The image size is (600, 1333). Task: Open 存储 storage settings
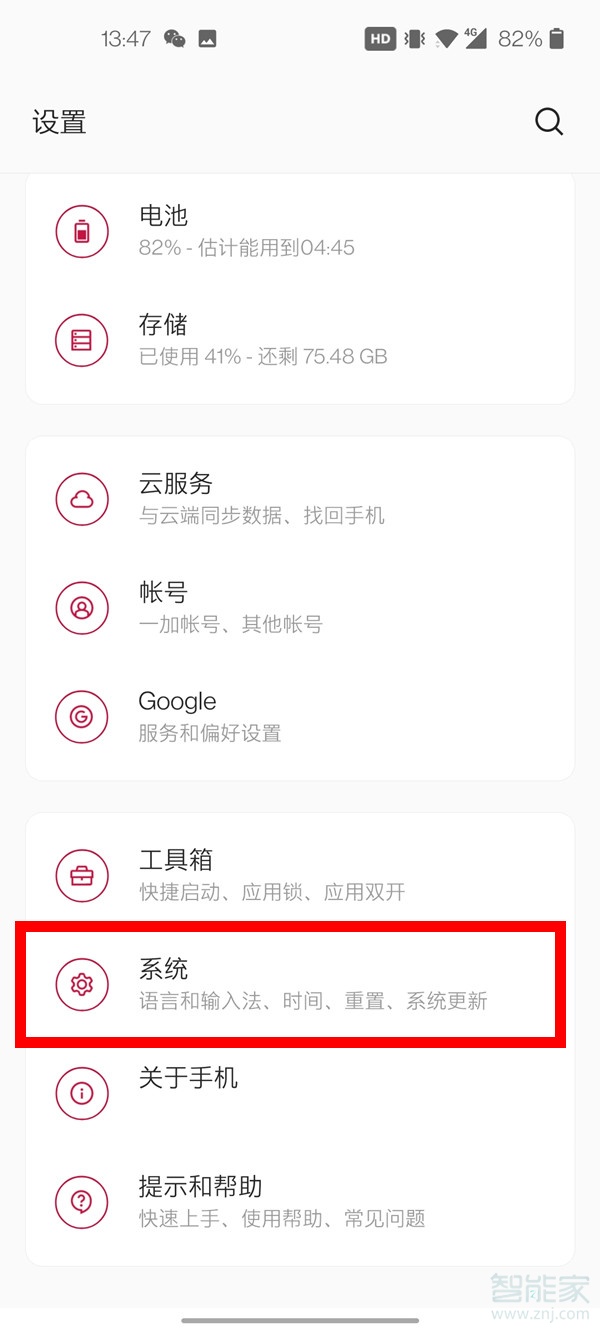[300, 340]
